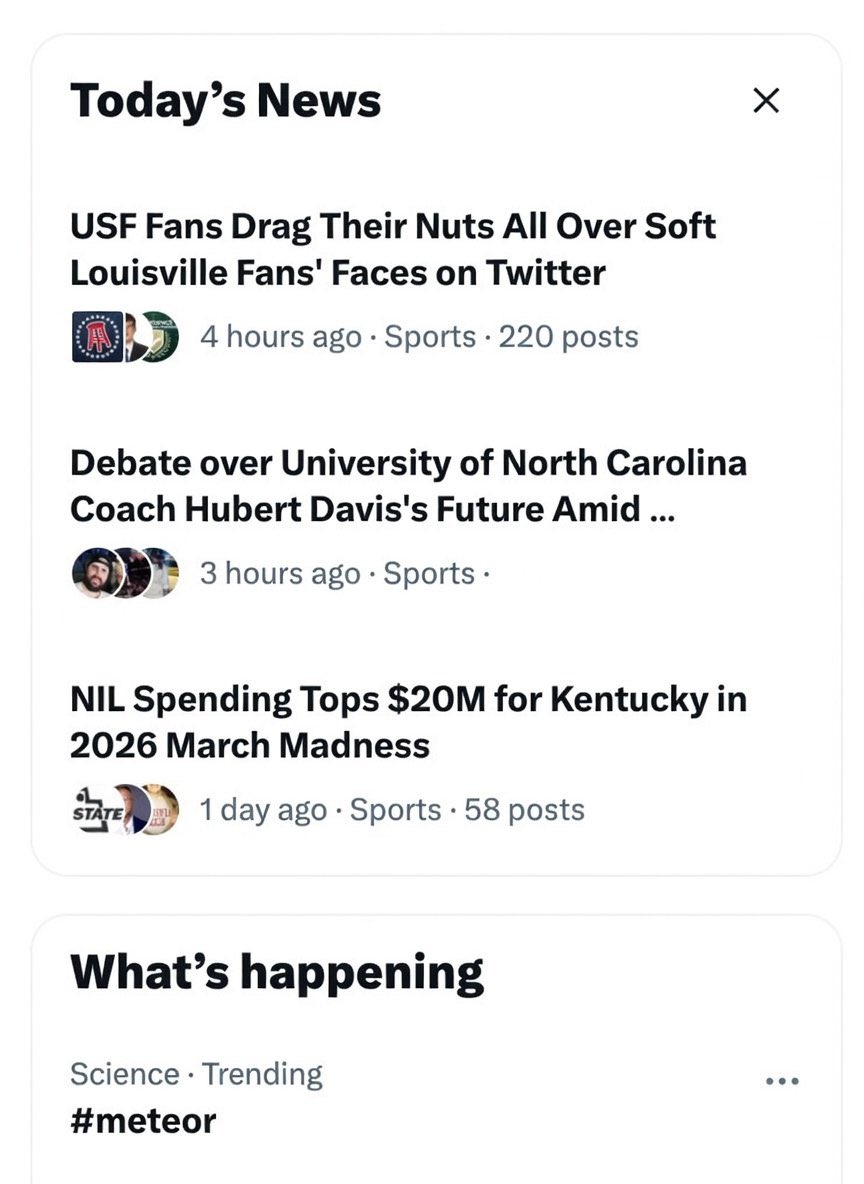
Task: Open more options for #meteor trend
Action: click(781, 1081)
